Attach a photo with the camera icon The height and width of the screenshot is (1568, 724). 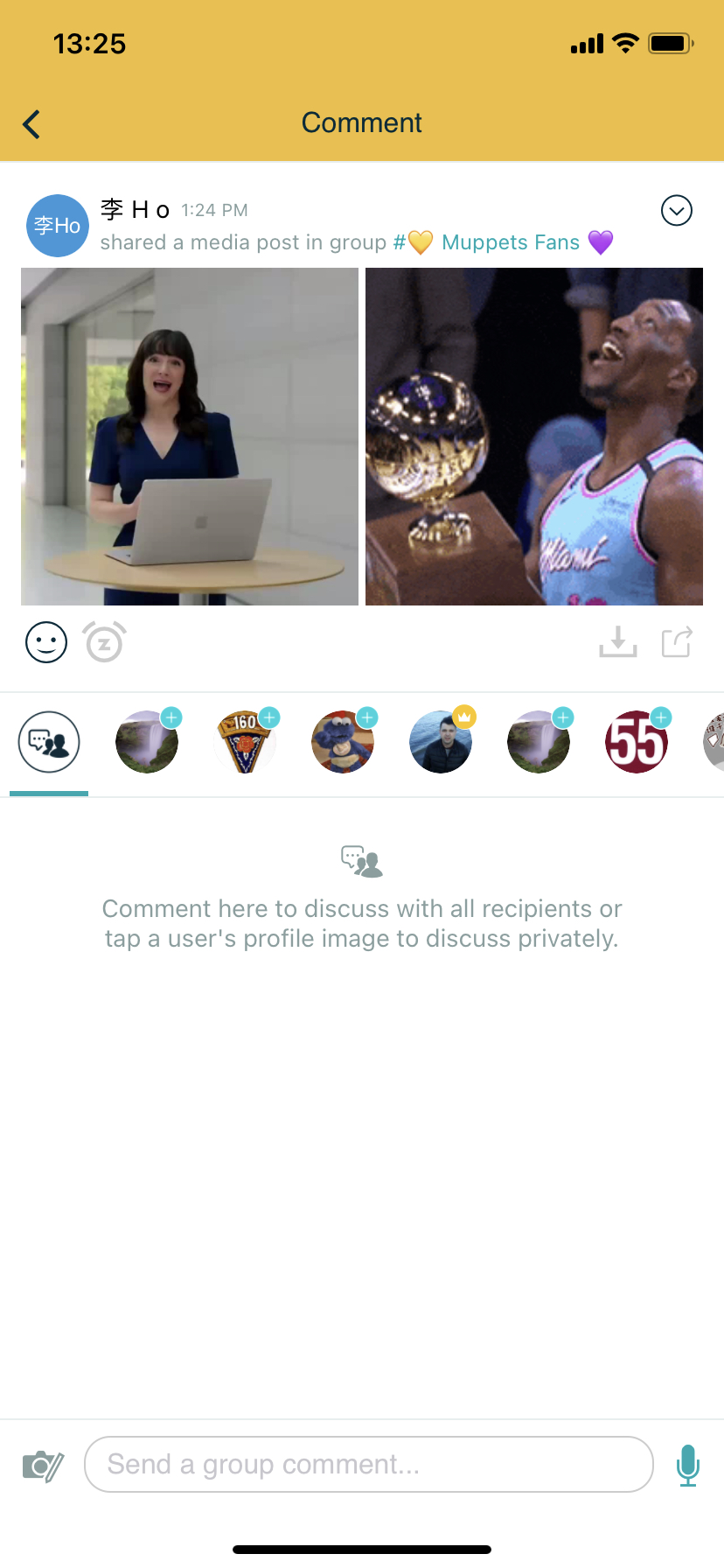[x=43, y=1465]
